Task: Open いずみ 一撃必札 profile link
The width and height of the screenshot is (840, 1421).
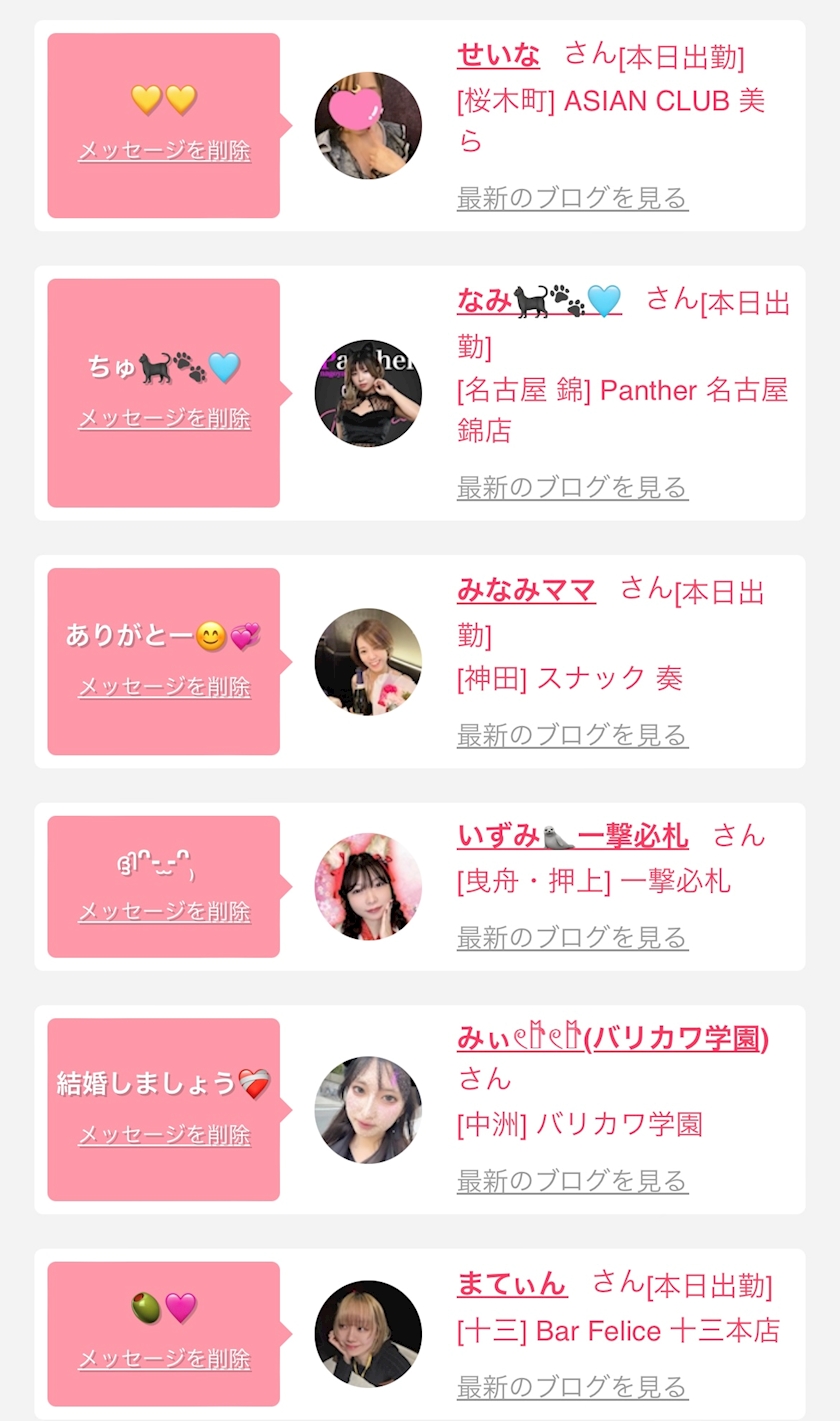Action: click(572, 835)
